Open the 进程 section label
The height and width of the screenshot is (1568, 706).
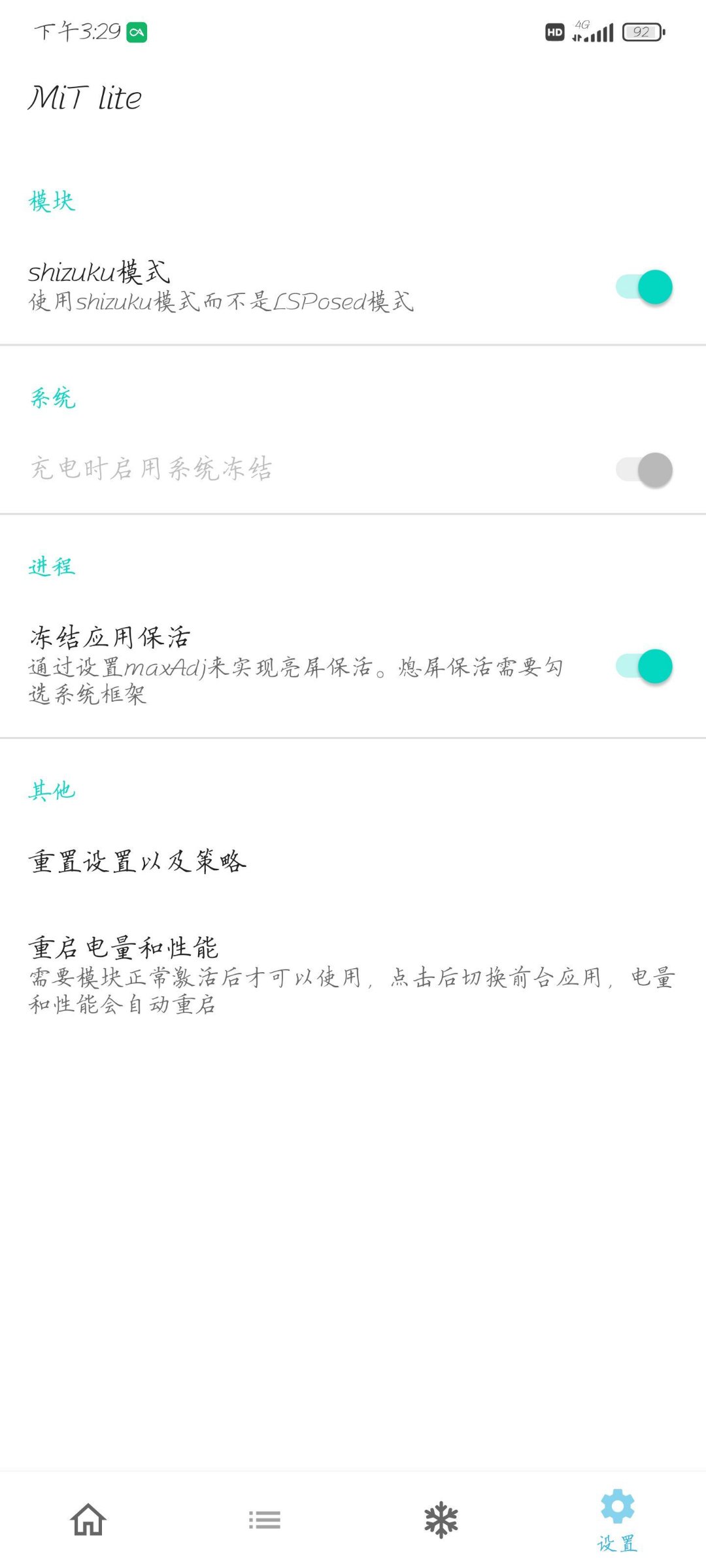(x=52, y=567)
